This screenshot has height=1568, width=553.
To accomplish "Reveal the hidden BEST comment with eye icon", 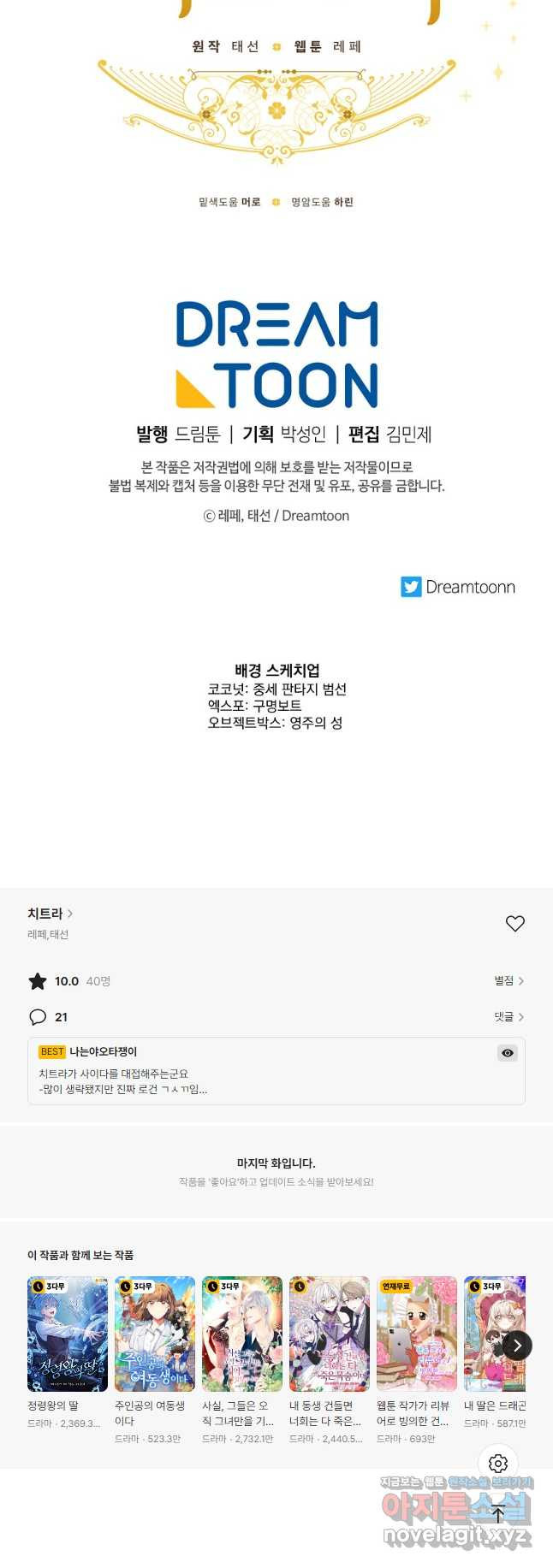I will 508,1053.
